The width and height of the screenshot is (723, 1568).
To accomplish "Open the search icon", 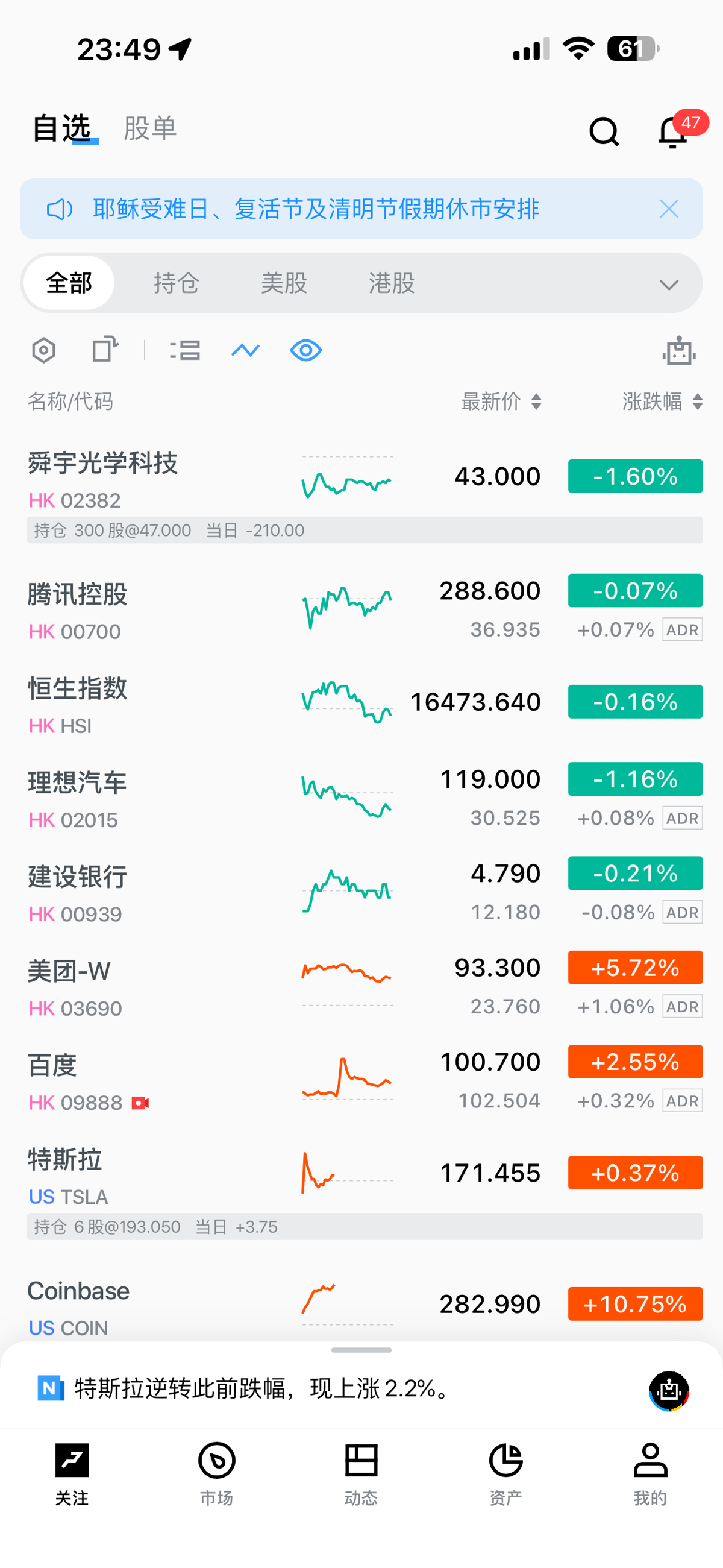I will click(x=603, y=131).
